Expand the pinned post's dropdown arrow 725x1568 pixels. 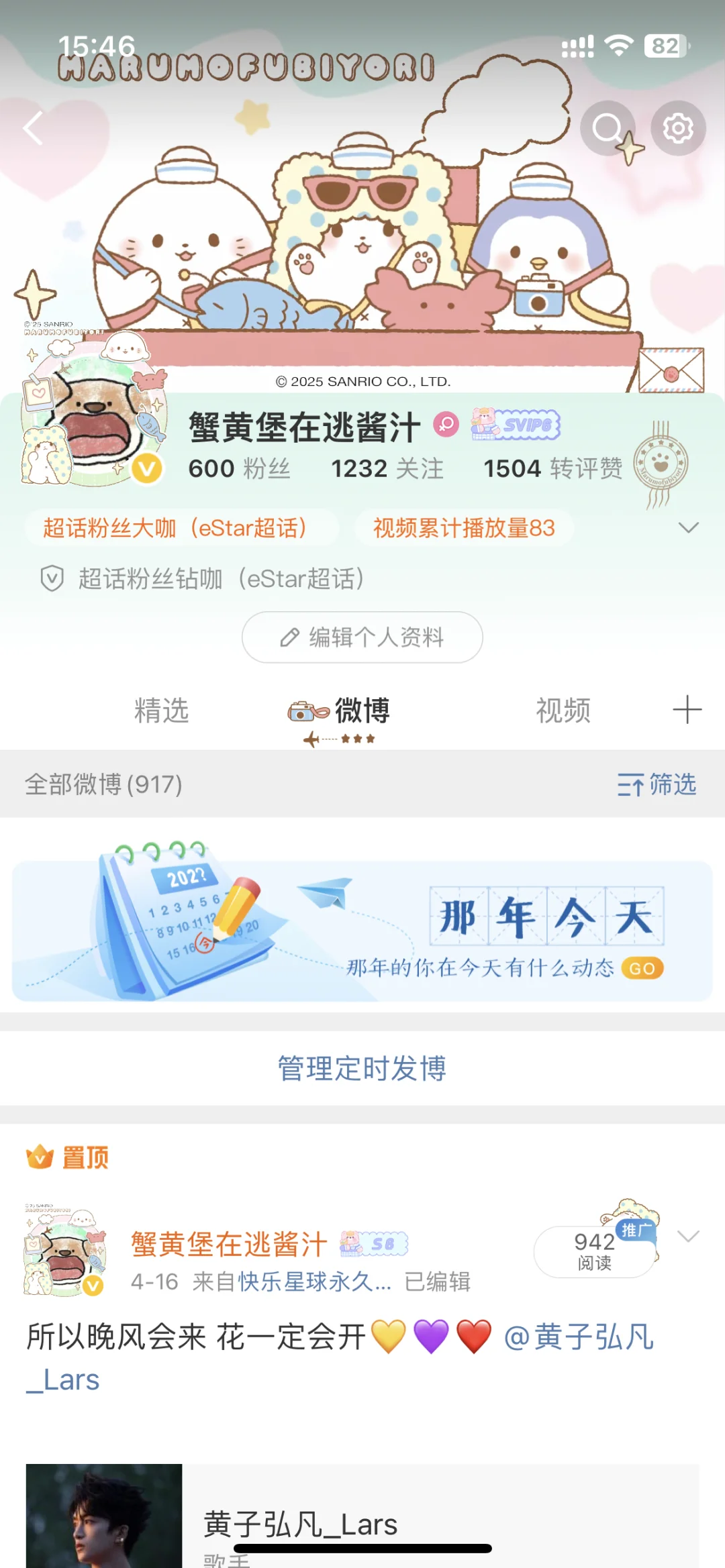click(x=689, y=1236)
